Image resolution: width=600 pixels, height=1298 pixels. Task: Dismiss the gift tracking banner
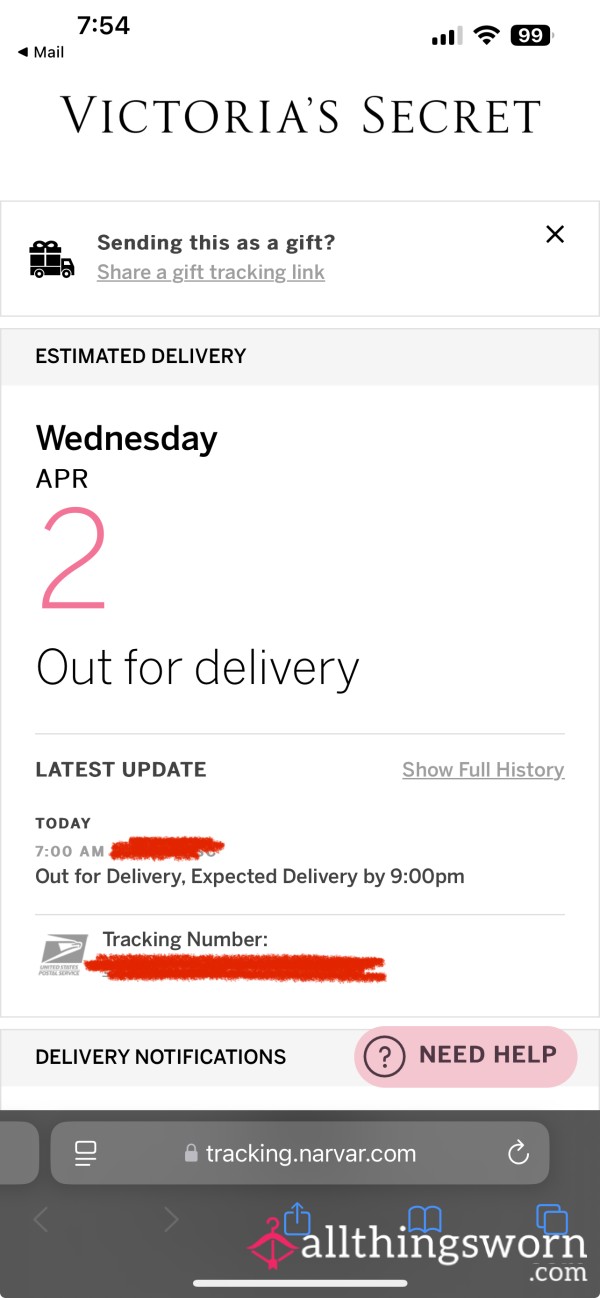(555, 234)
